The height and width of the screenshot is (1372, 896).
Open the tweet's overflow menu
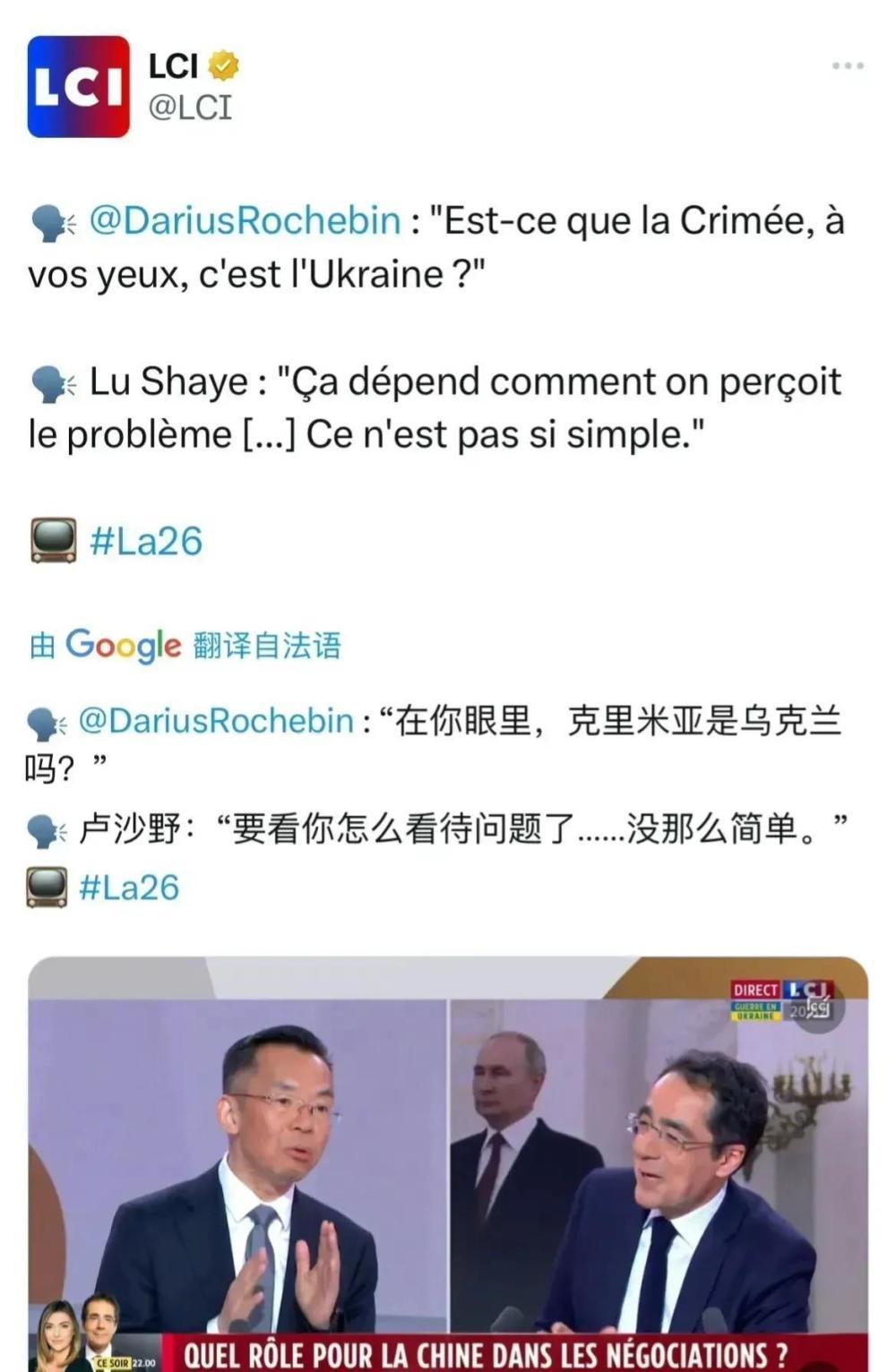tap(847, 65)
